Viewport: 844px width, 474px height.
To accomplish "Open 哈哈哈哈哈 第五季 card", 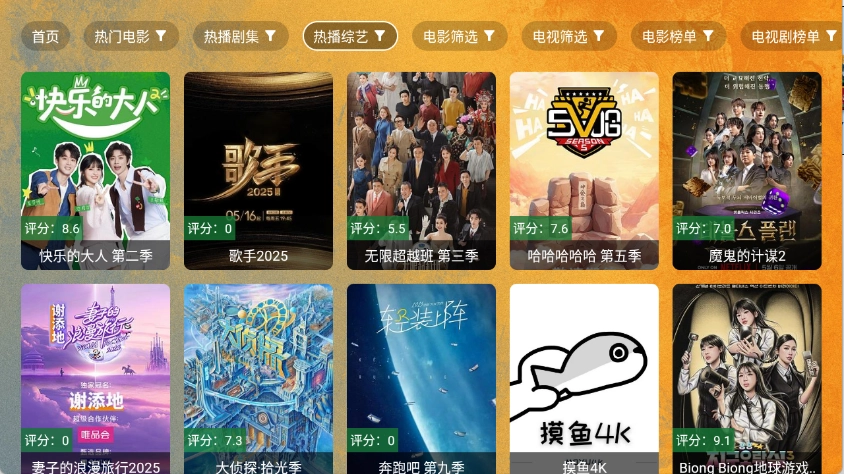I will [x=584, y=170].
